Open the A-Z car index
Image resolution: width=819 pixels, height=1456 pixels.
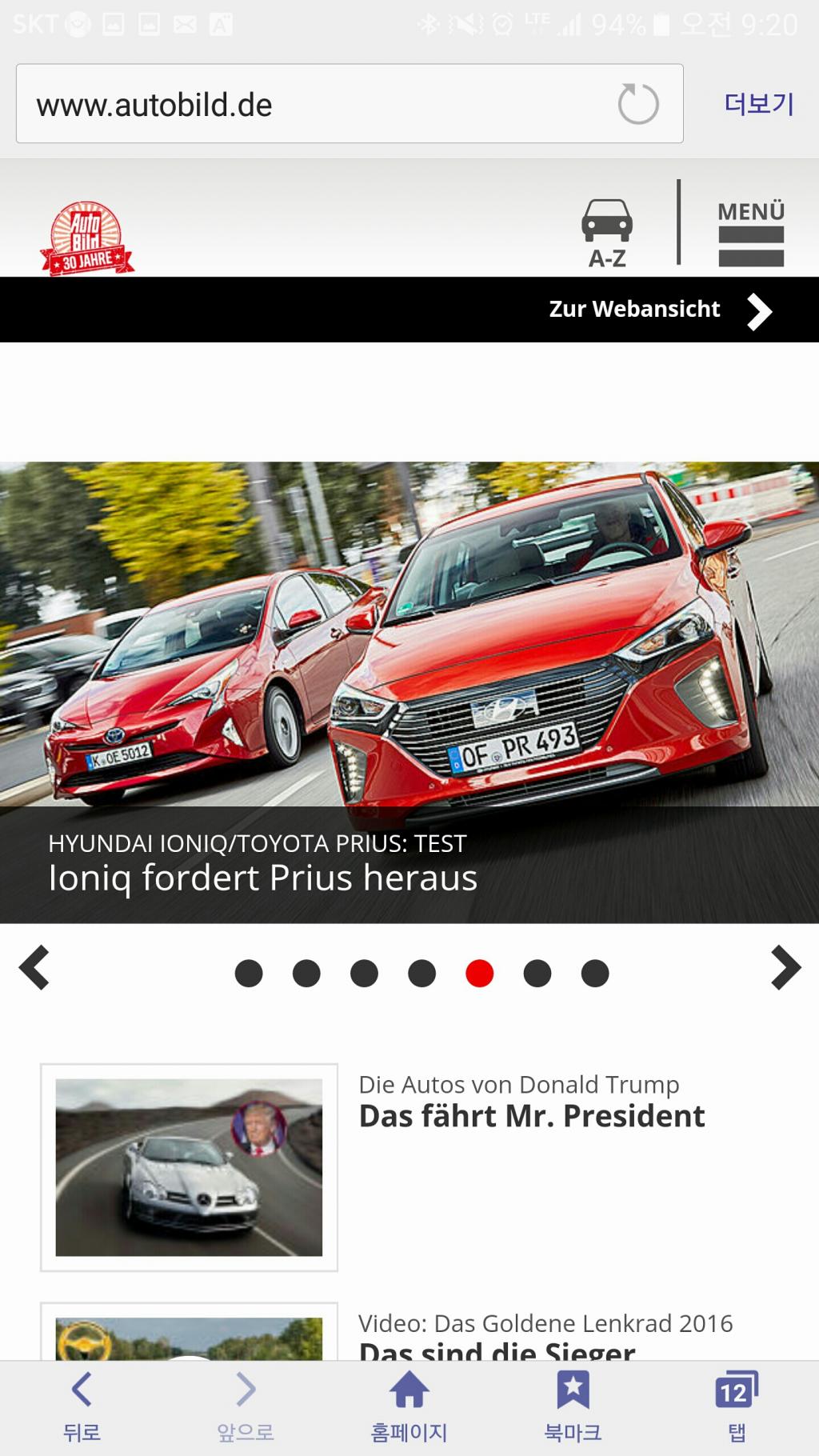point(607,232)
